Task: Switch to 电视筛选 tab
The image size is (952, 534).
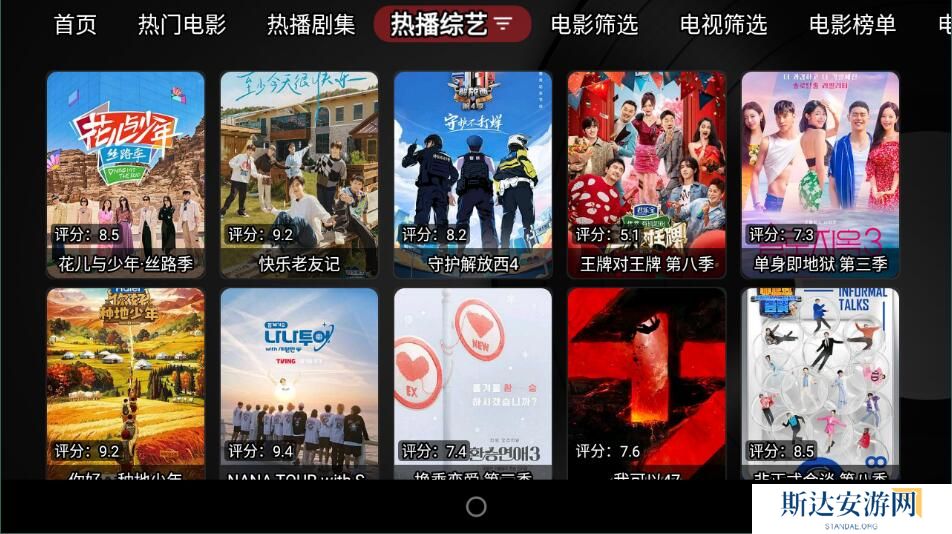Action: coord(723,24)
